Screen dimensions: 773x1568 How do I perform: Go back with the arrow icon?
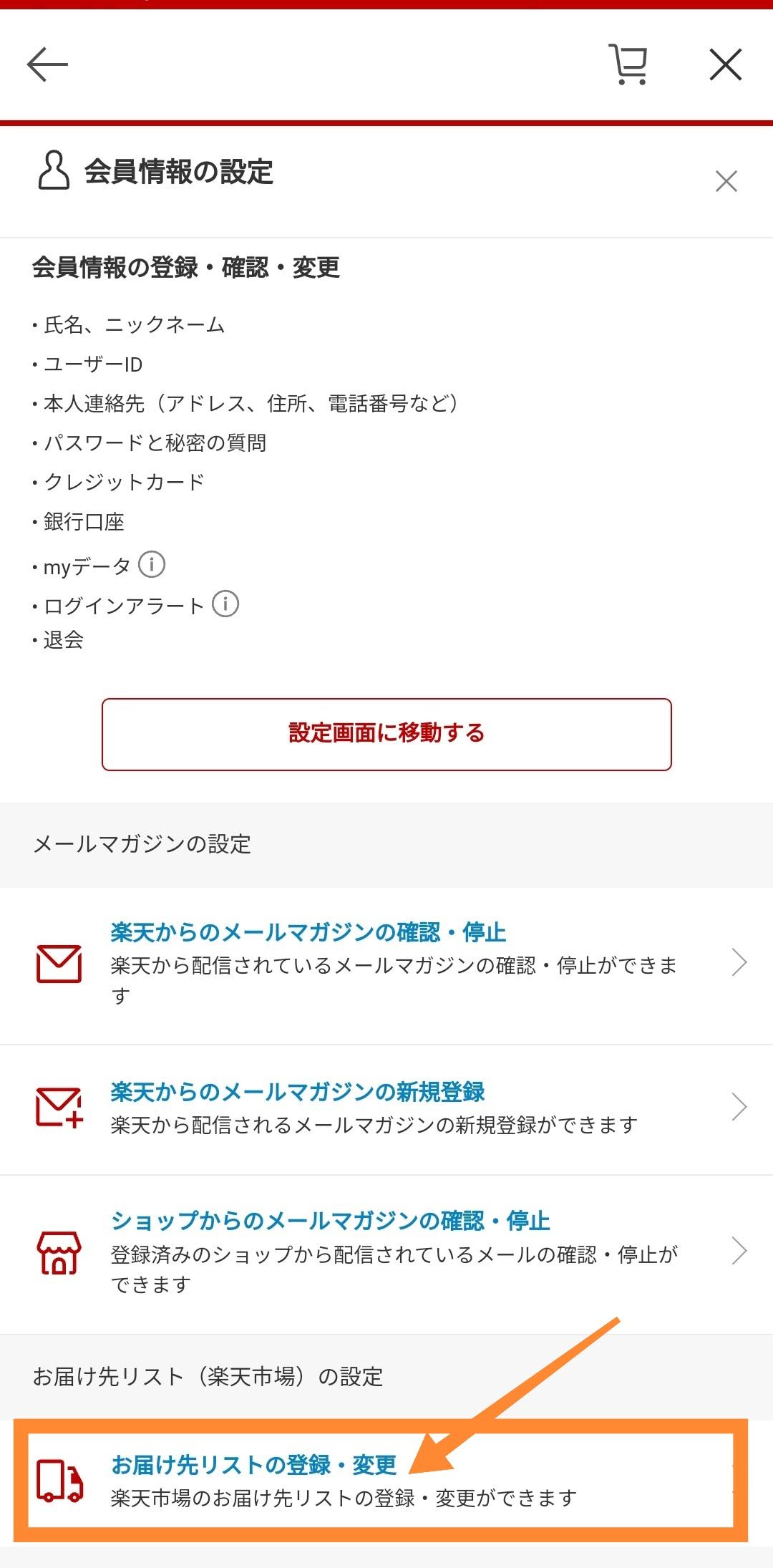point(47,64)
